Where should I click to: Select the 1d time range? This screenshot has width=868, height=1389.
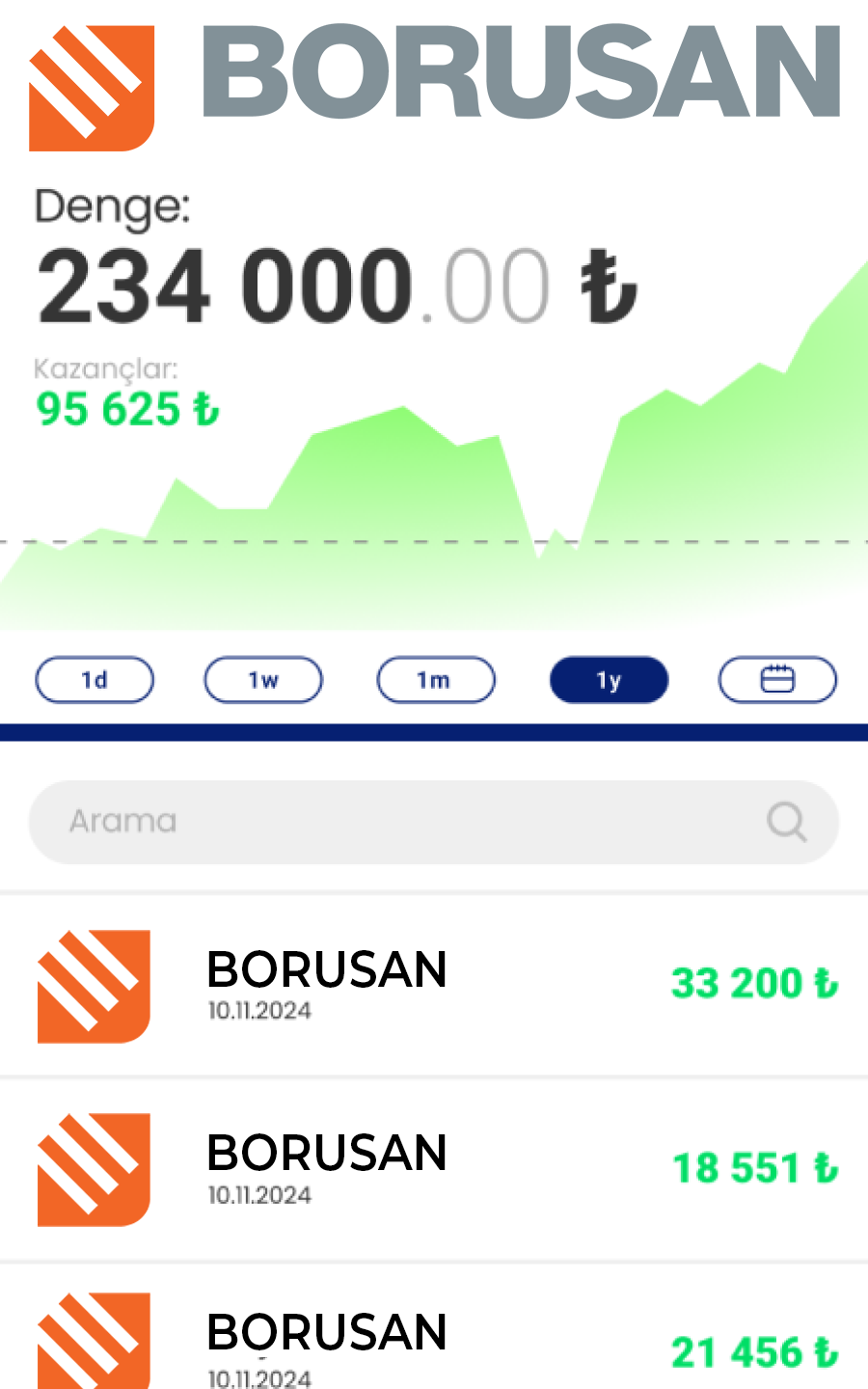tap(95, 680)
